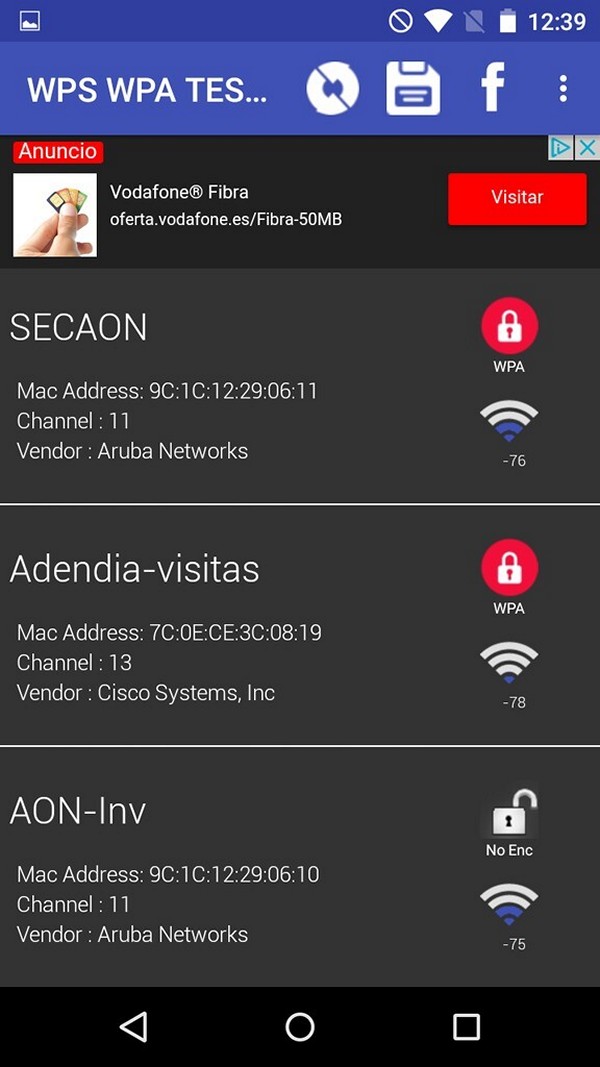
Task: Tap Visitar on the Vodafone ad
Action: [516, 198]
